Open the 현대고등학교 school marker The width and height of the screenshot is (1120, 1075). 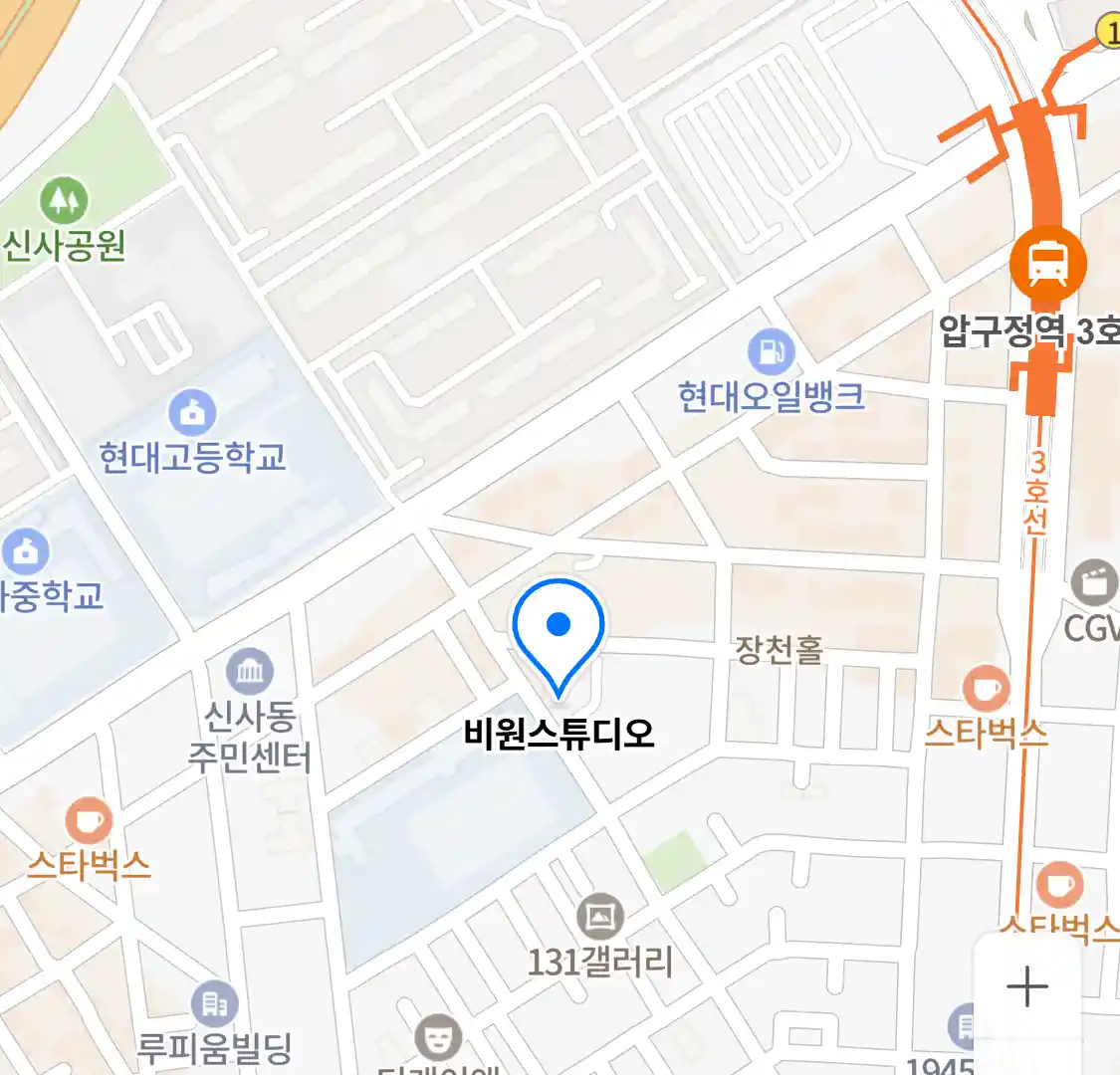point(192,412)
